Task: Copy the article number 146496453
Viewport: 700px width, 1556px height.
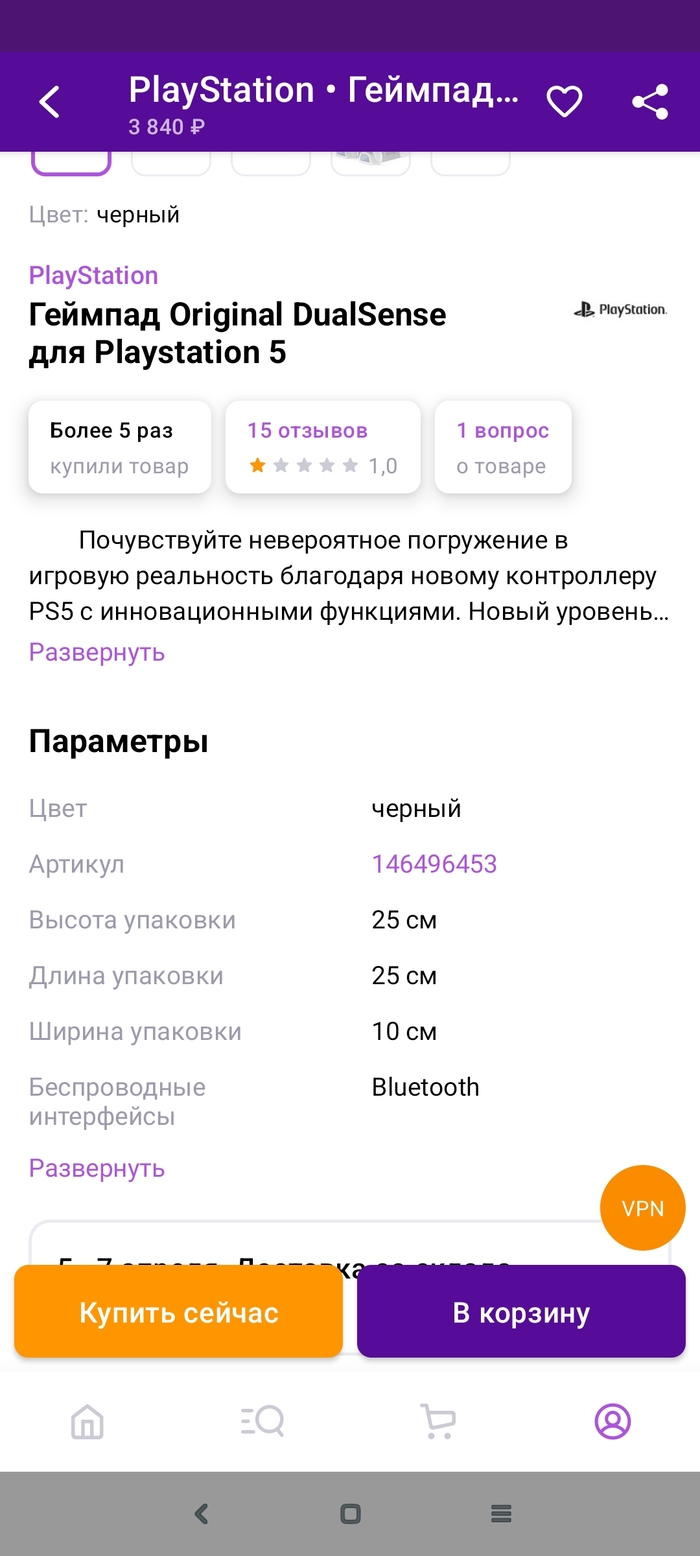Action: 434,864
